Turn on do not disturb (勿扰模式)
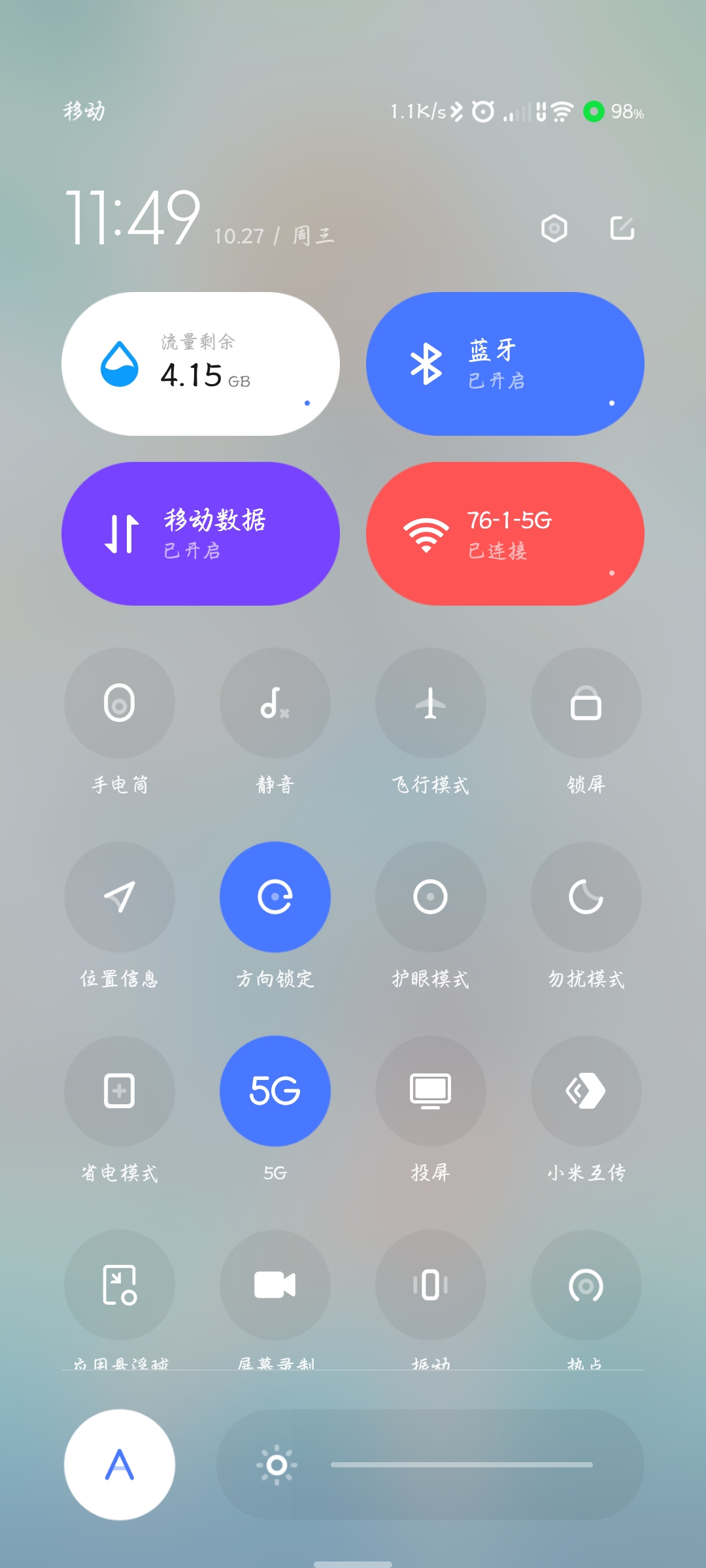This screenshot has width=706, height=1568. [586, 897]
